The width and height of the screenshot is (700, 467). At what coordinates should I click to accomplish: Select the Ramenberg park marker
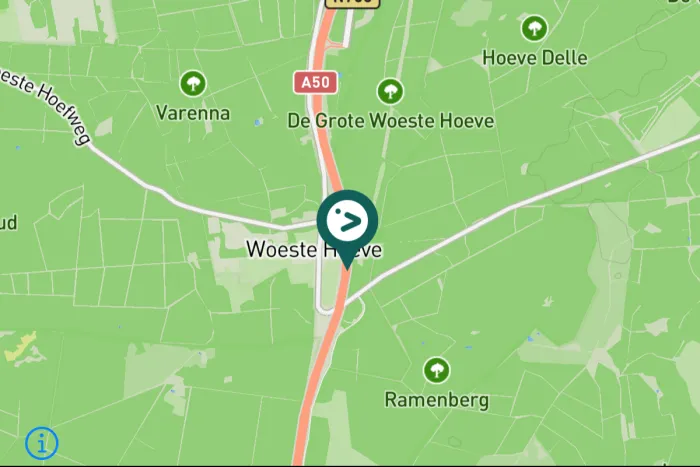pos(436,371)
